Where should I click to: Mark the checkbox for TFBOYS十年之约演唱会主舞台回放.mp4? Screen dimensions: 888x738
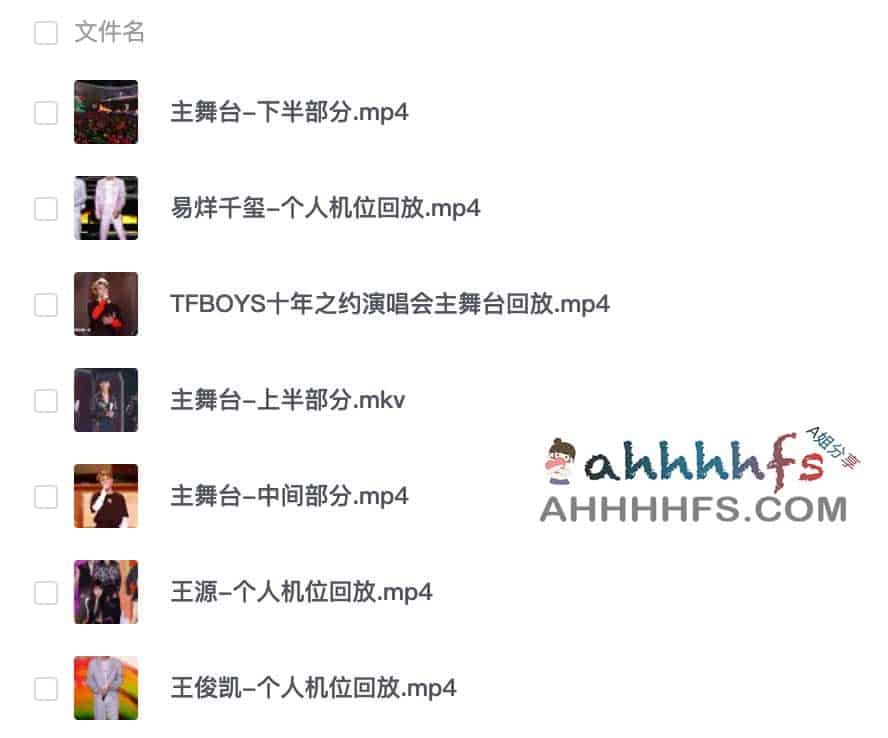[x=46, y=304]
